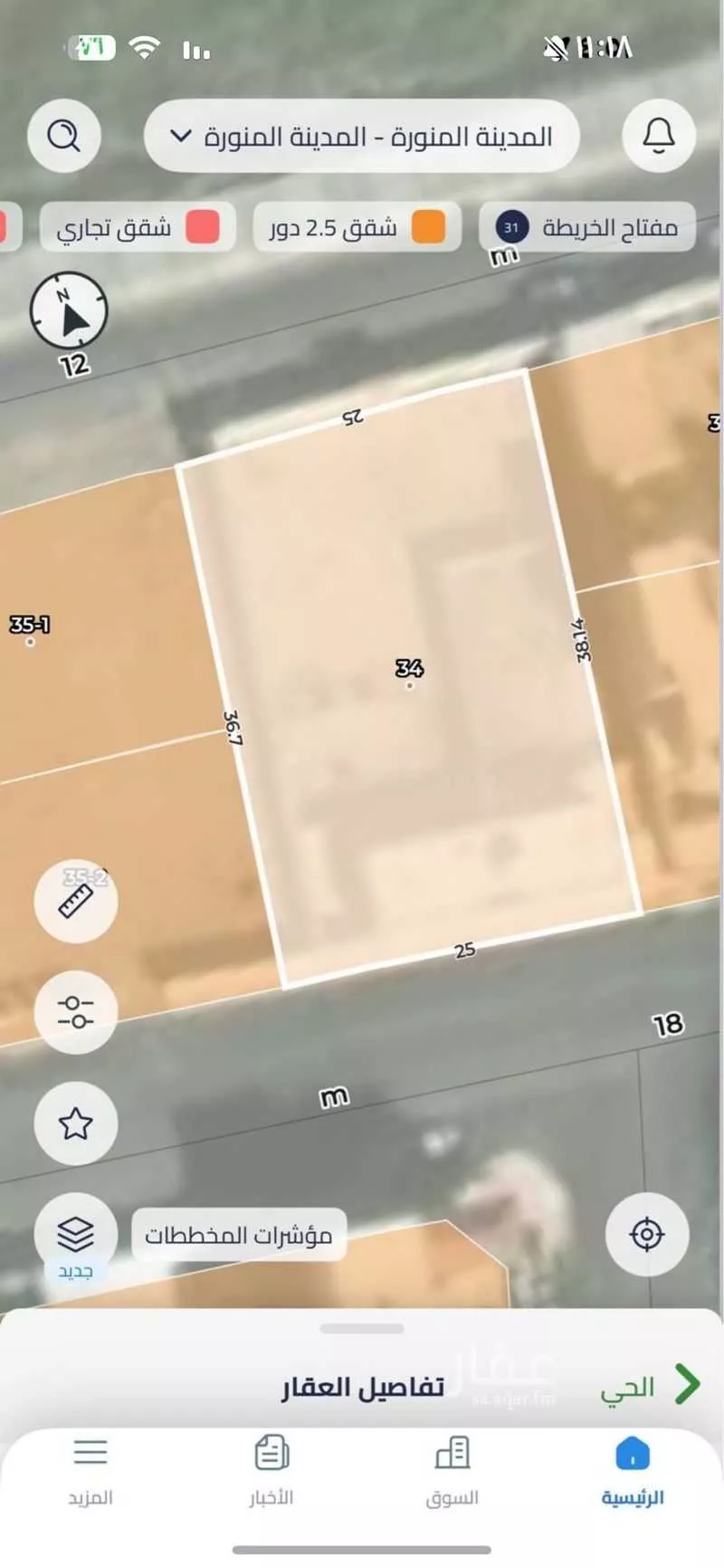Open the map layers button
Image resolution: width=724 pixels, height=1568 pixels.
click(76, 1233)
